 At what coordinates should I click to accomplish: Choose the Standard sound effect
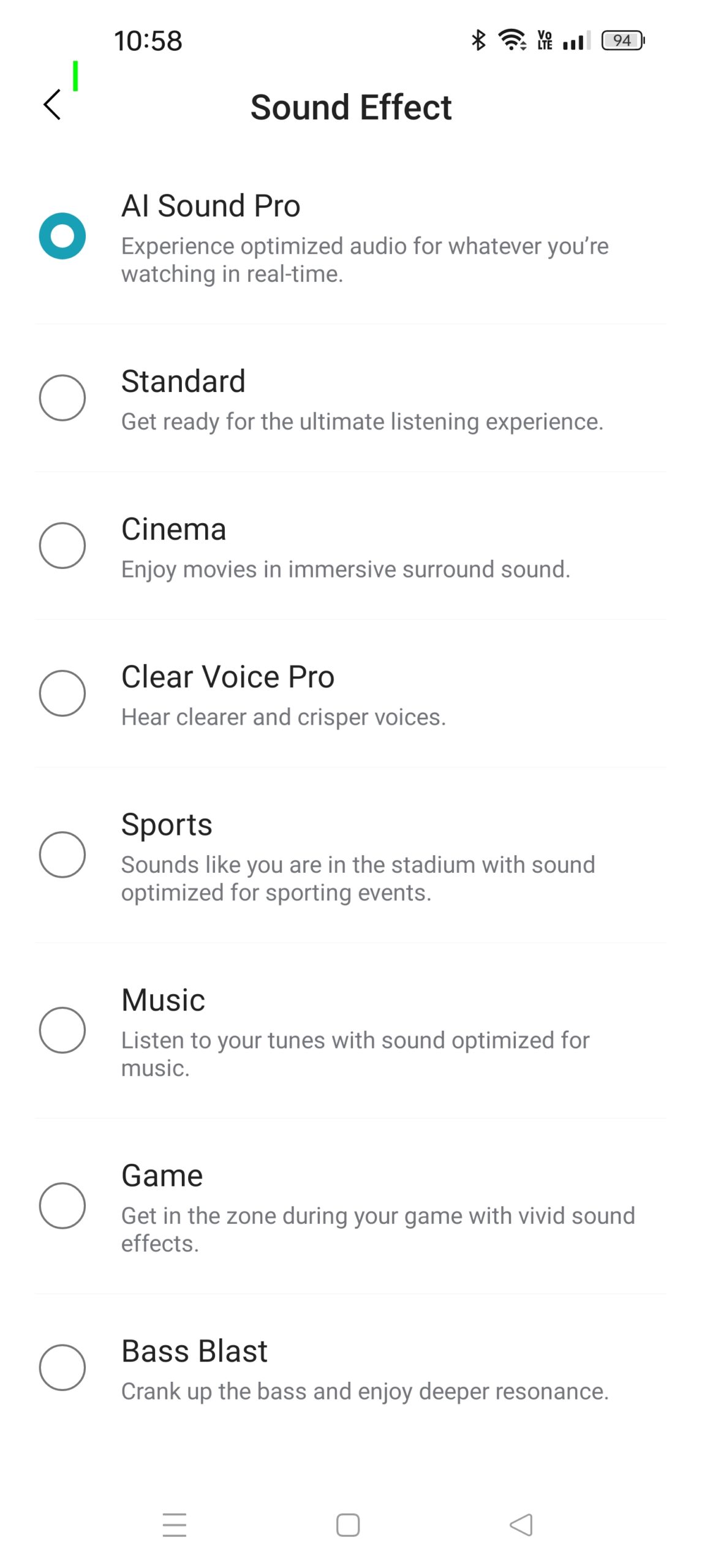pyautogui.click(x=62, y=398)
